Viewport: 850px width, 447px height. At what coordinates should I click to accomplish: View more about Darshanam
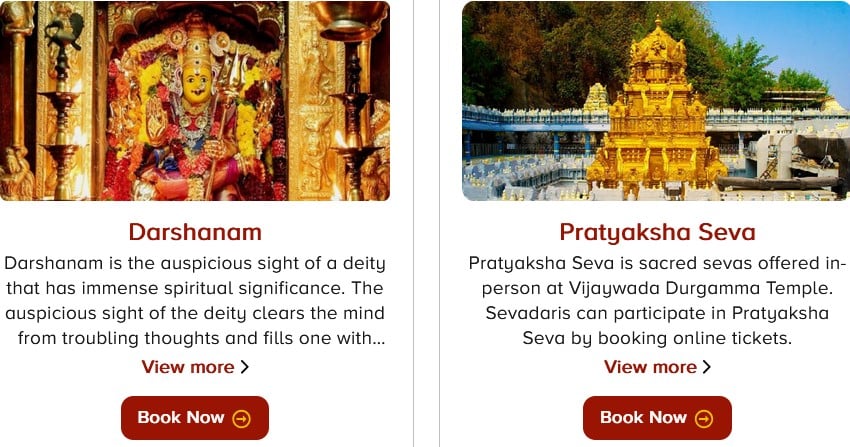click(x=195, y=367)
